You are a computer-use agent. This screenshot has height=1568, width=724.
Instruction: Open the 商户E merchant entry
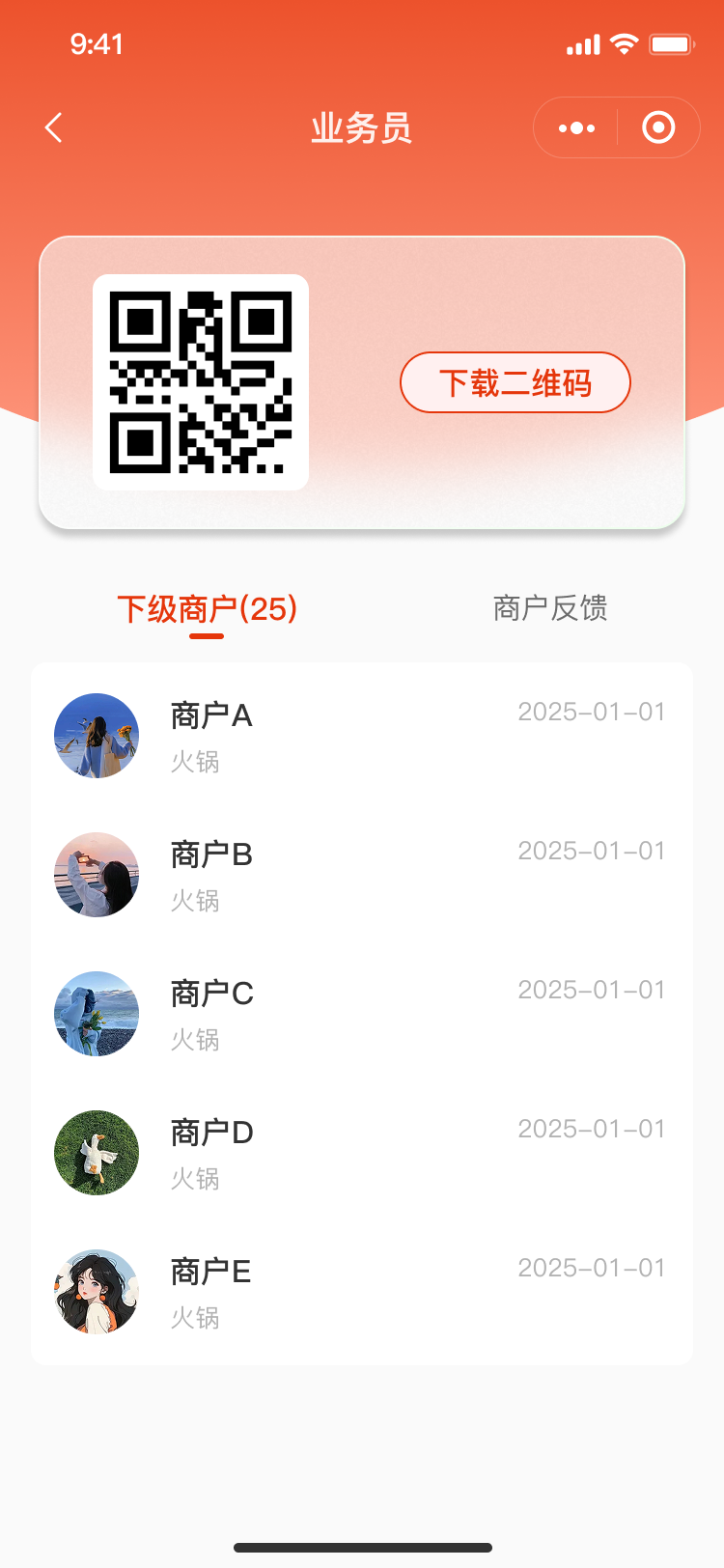click(x=361, y=1292)
